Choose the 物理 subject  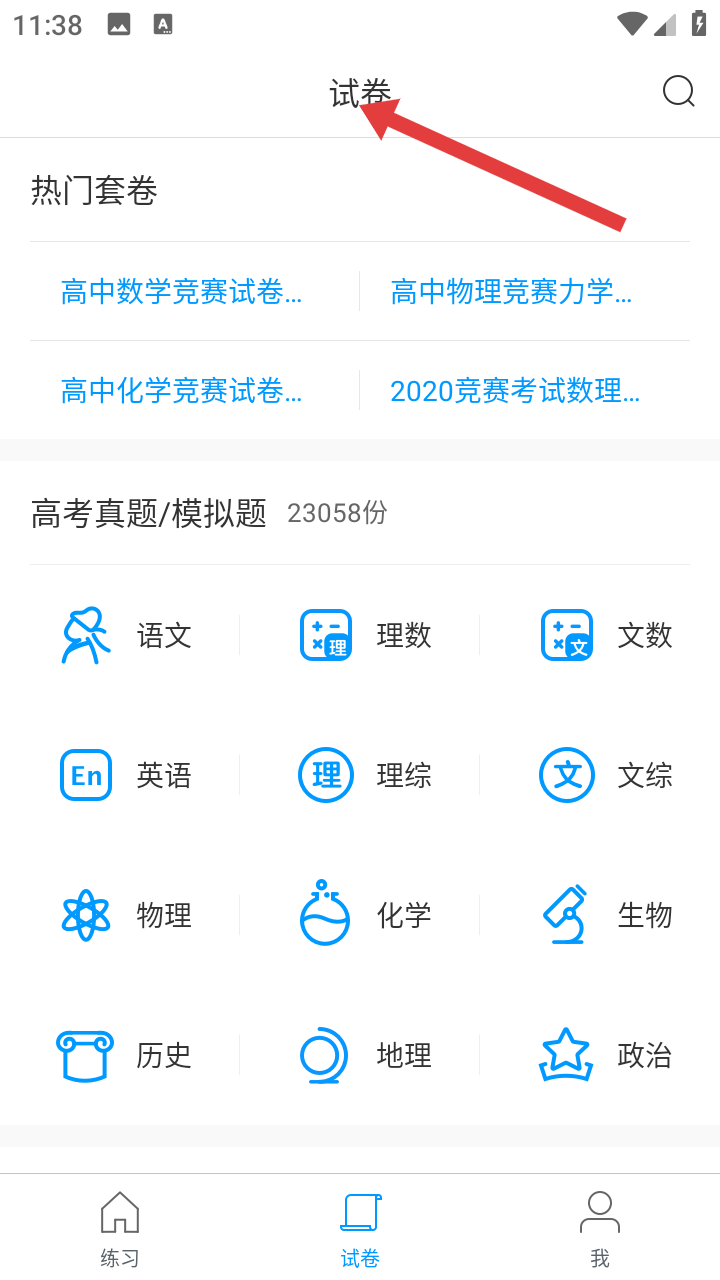(x=125, y=915)
